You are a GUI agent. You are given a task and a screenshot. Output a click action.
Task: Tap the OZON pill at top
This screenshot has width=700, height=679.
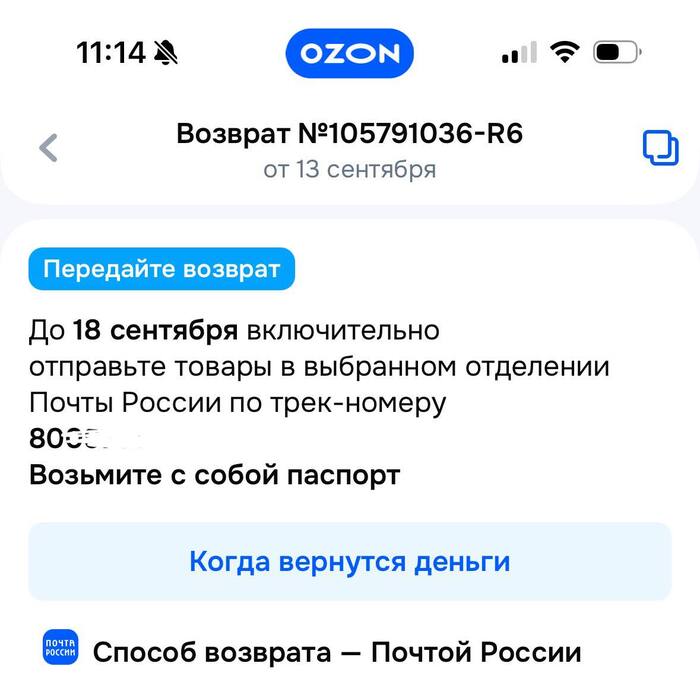click(349, 53)
